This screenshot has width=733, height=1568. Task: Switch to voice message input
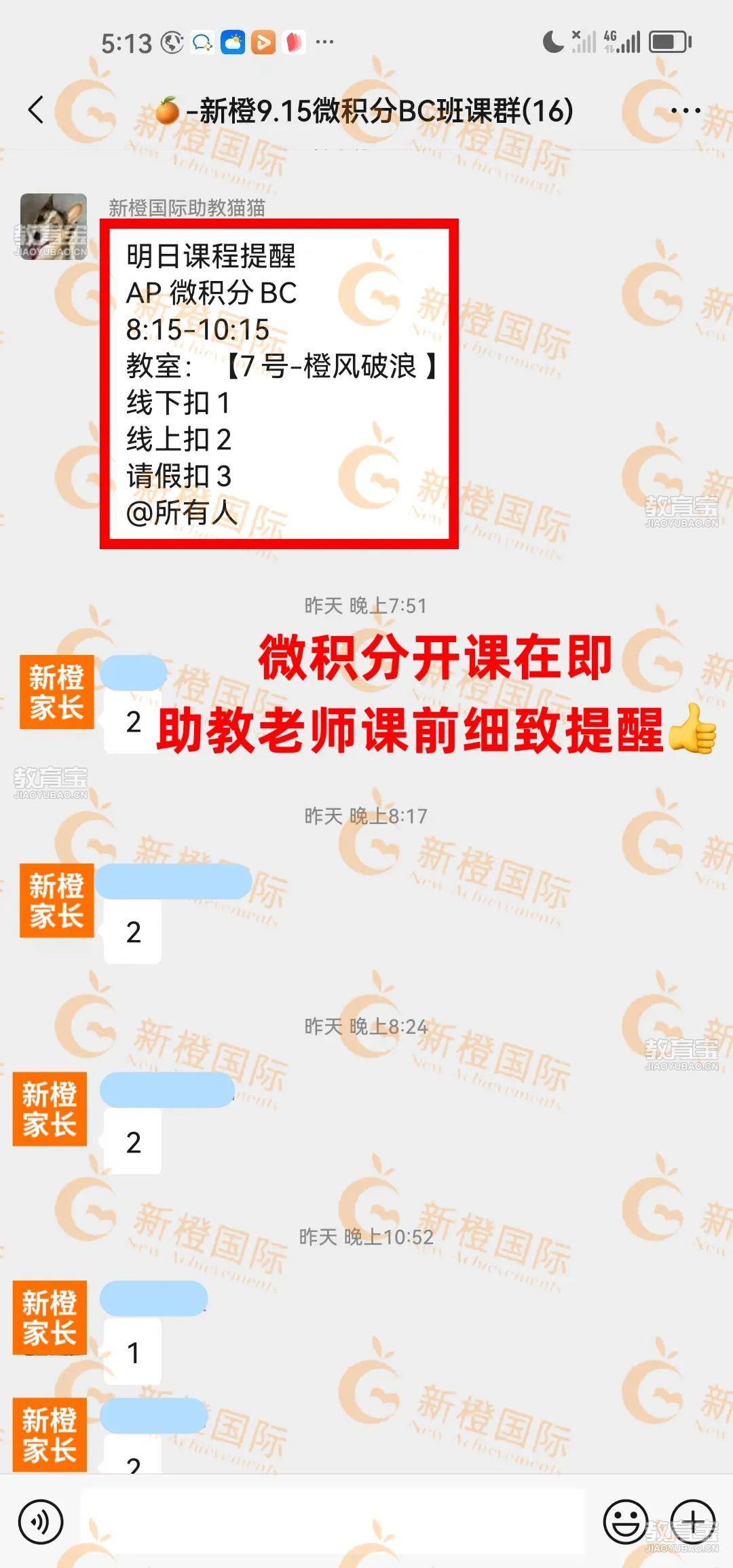coord(41,1522)
